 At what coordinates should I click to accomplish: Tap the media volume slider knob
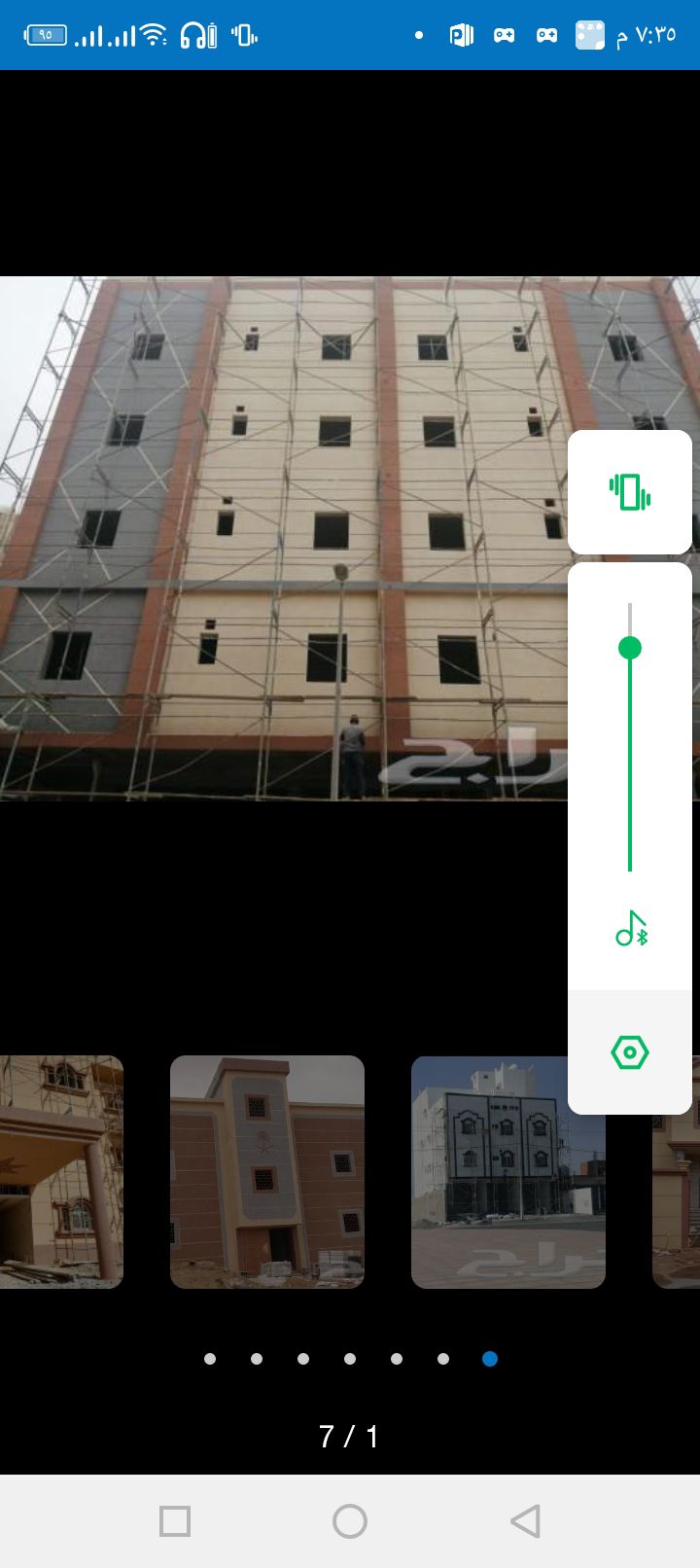pos(630,648)
